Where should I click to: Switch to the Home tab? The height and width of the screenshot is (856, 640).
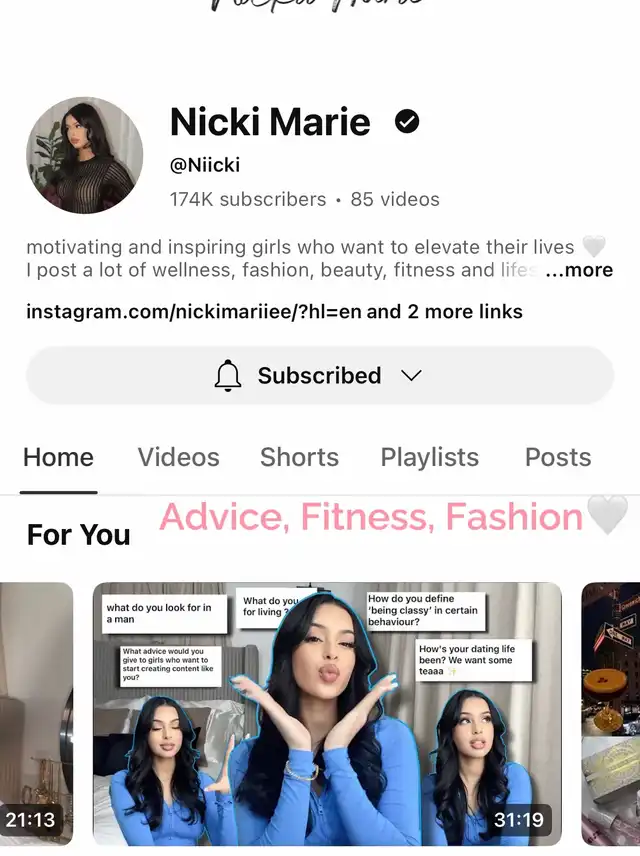tap(58, 458)
